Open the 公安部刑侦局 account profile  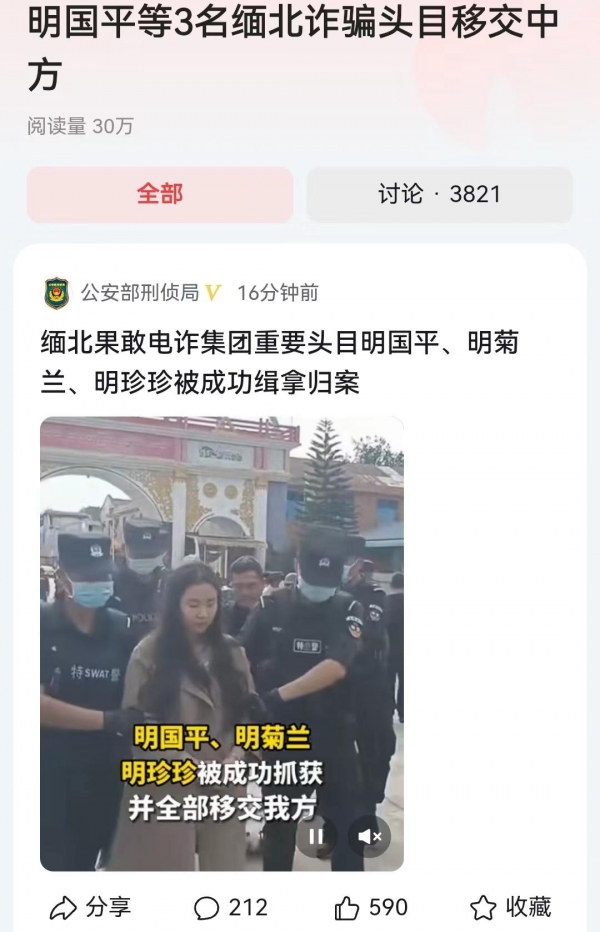click(x=140, y=293)
